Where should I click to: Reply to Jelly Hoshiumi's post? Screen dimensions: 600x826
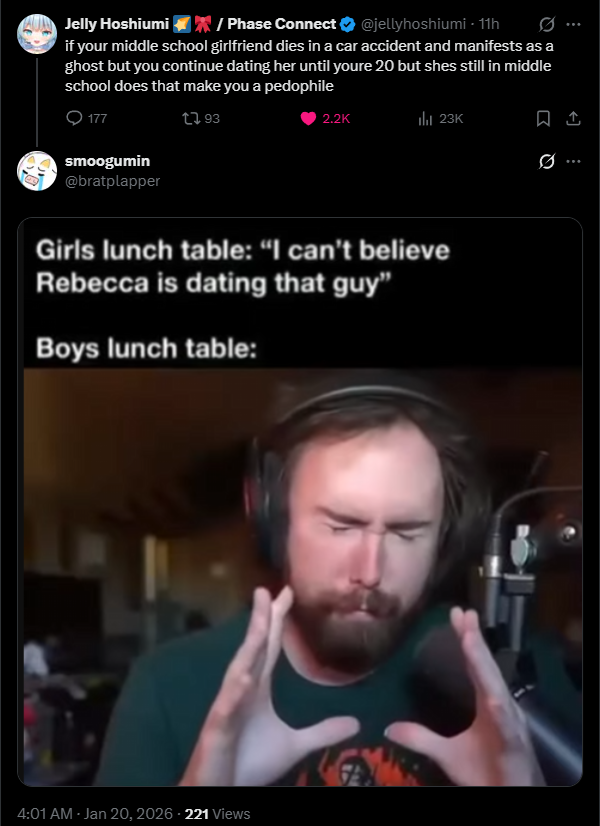click(74, 118)
